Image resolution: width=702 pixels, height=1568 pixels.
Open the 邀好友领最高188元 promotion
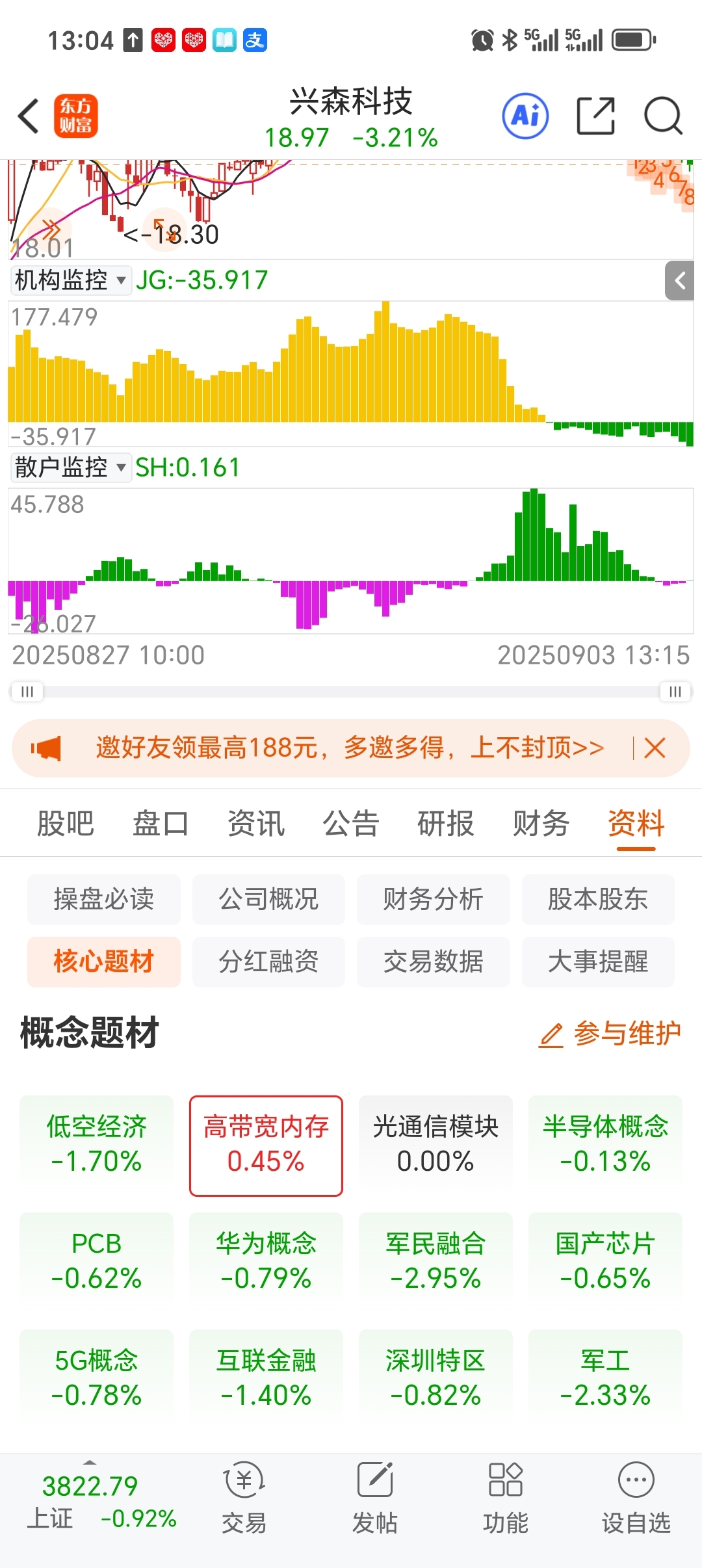coord(350,748)
